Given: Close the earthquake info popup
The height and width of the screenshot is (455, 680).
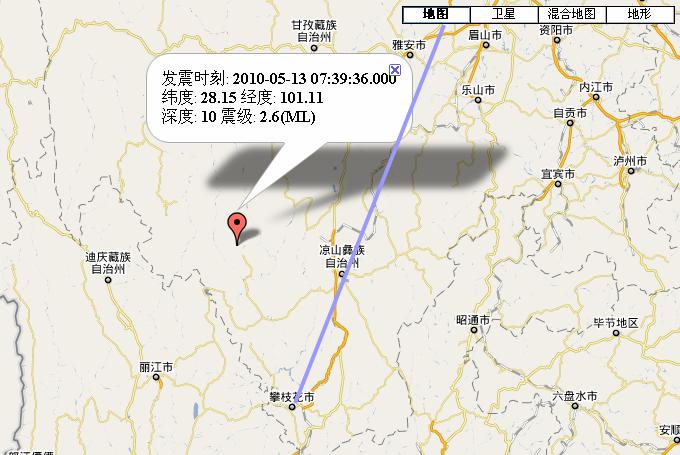Looking at the screenshot, I should (394, 69).
